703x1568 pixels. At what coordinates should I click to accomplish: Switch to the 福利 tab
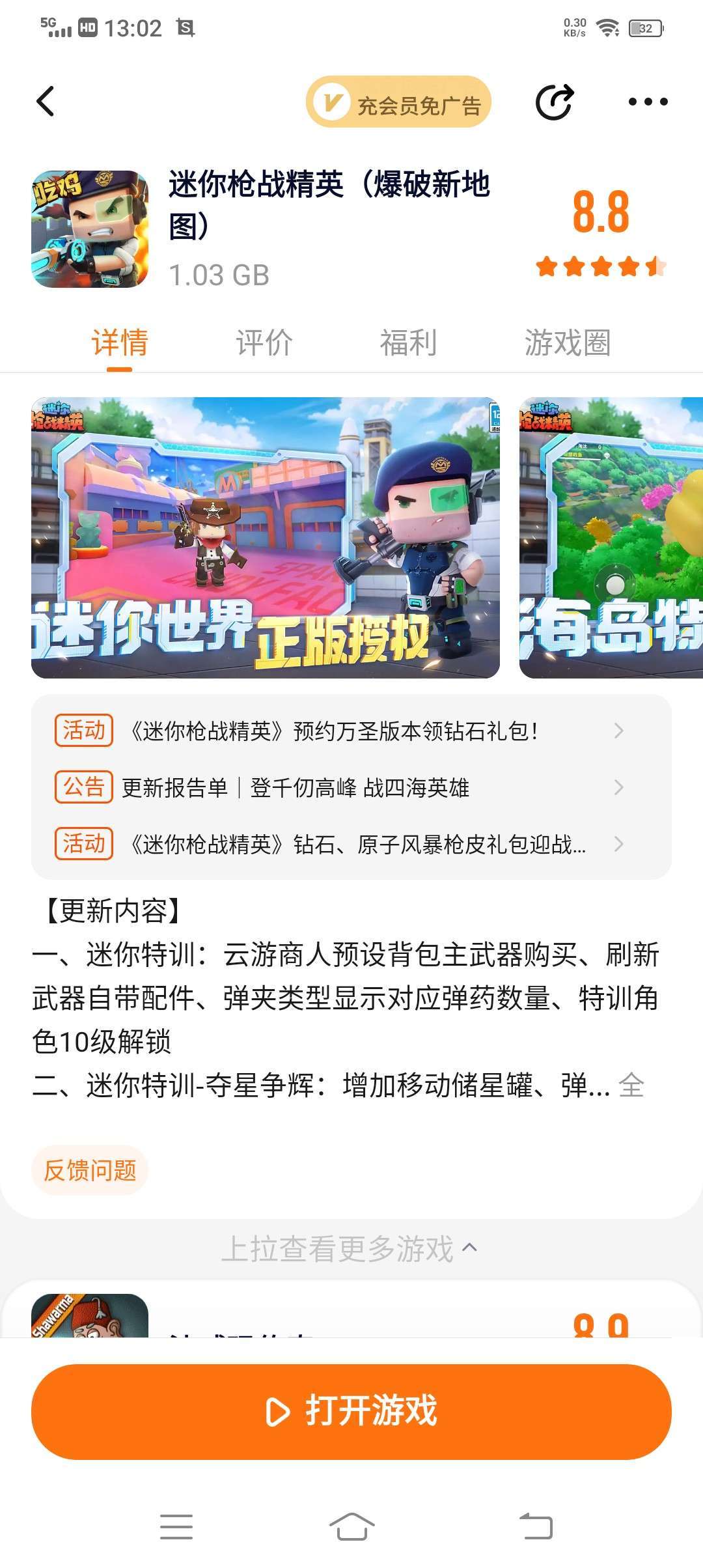coord(408,343)
